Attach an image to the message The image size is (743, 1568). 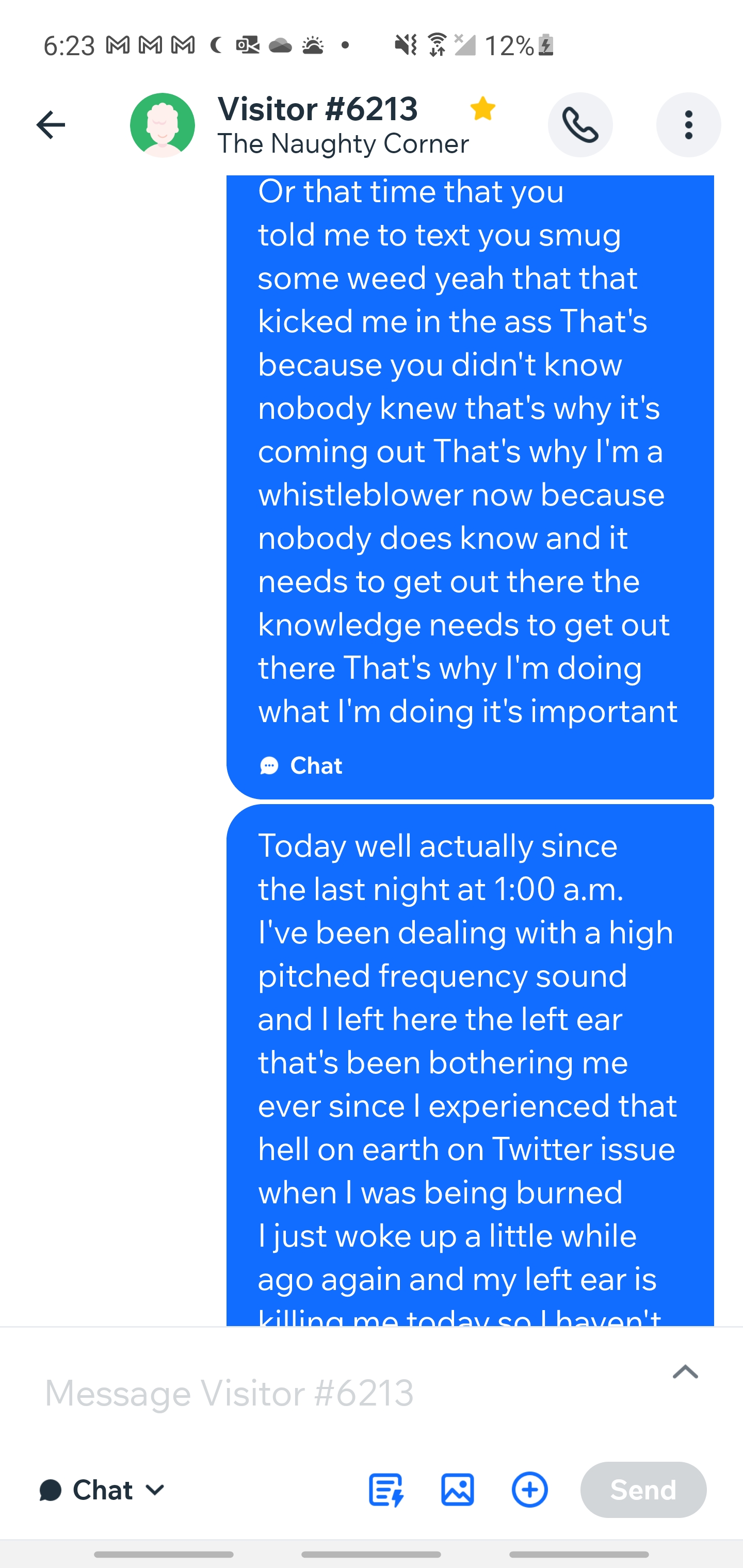point(457,1490)
